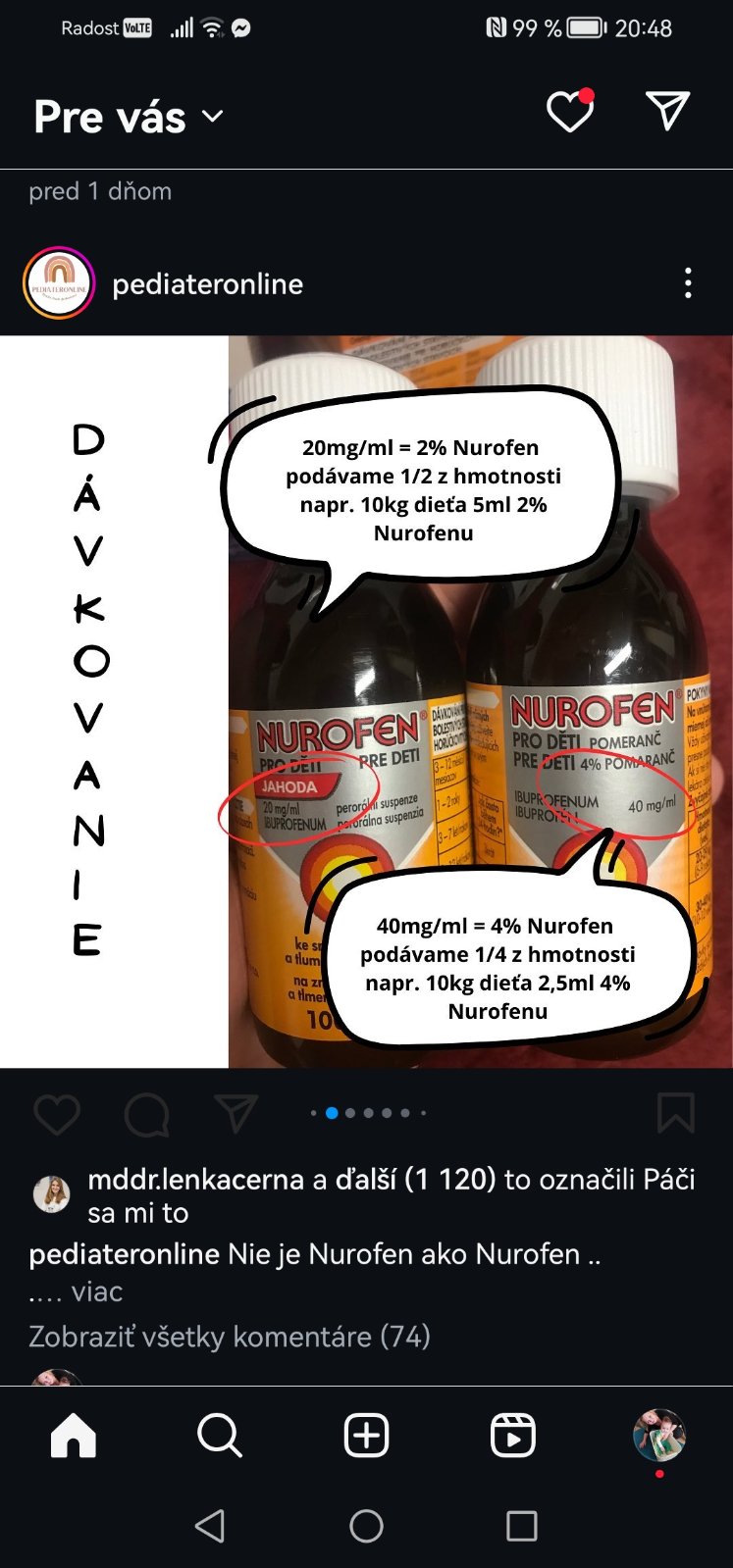Open pediateronline profile picture
This screenshot has width=733, height=1568.
point(59,283)
